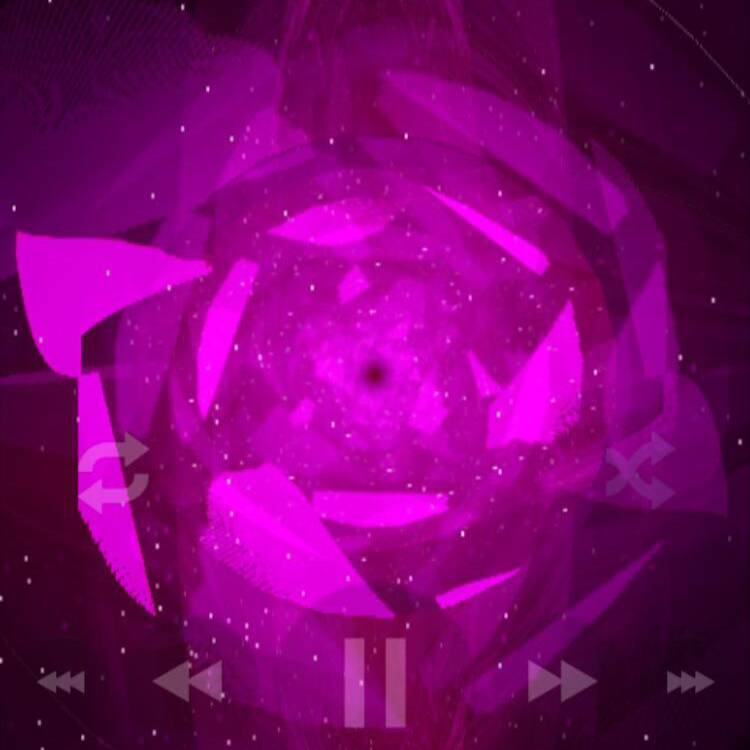Toggle shuffle mode
Image resolution: width=750 pixels, height=750 pixels.
tap(640, 470)
